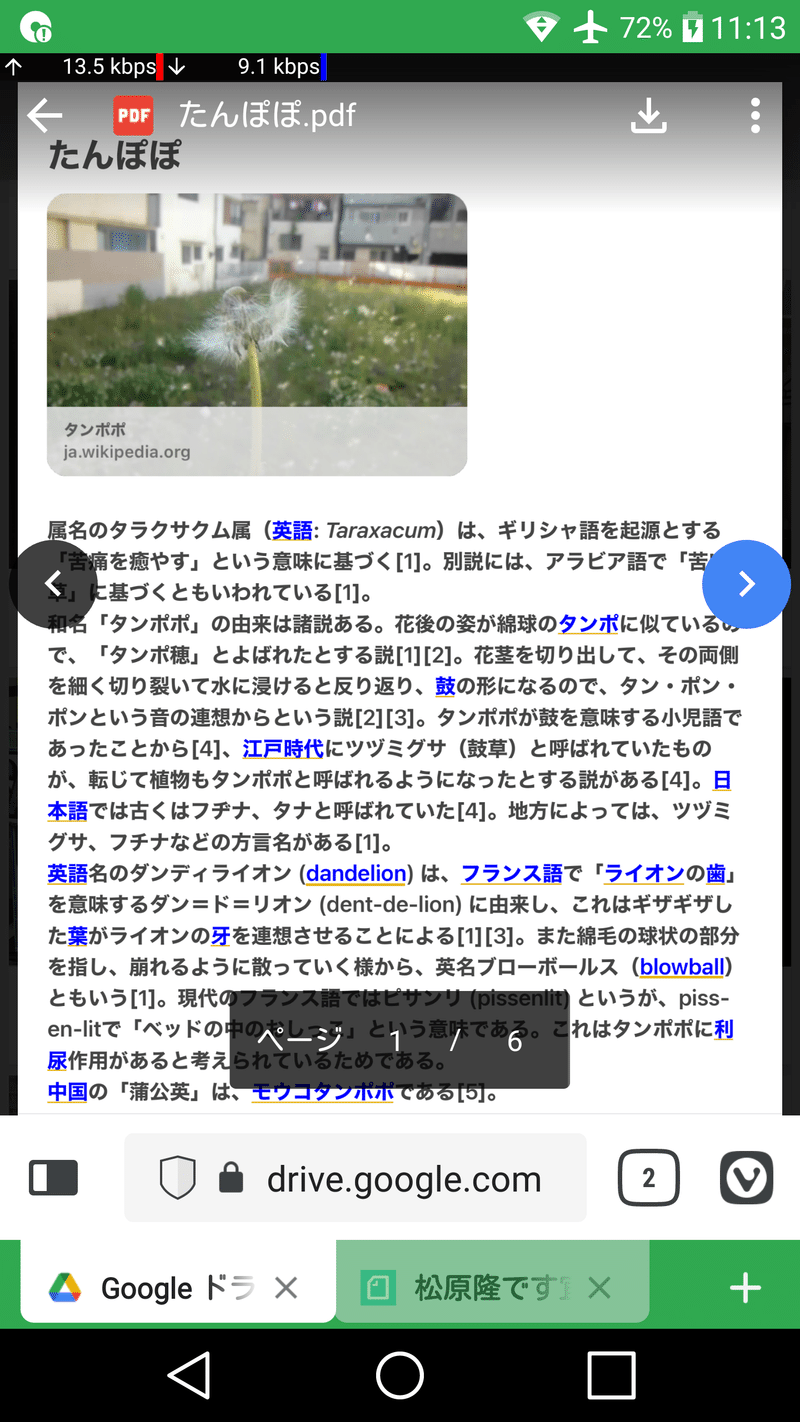Viewport: 800px width, 1422px height.
Task: Click the red PDF file type icon
Action: coord(133,115)
